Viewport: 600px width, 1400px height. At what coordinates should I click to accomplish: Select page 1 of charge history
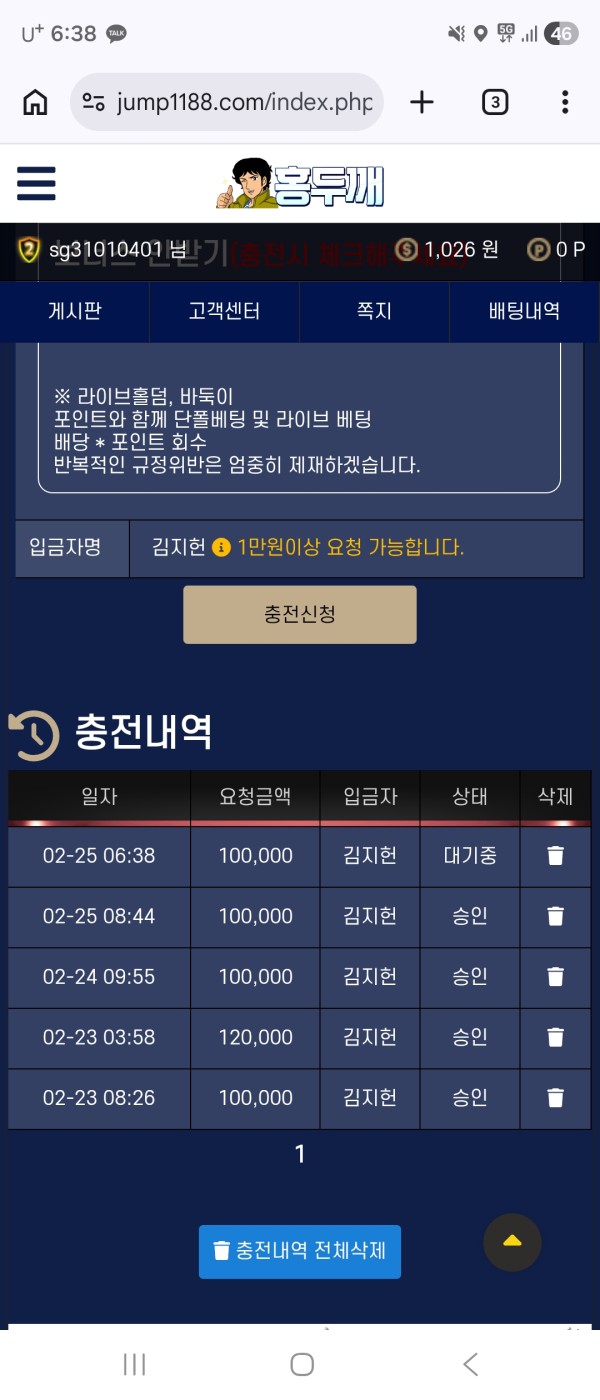299,1154
